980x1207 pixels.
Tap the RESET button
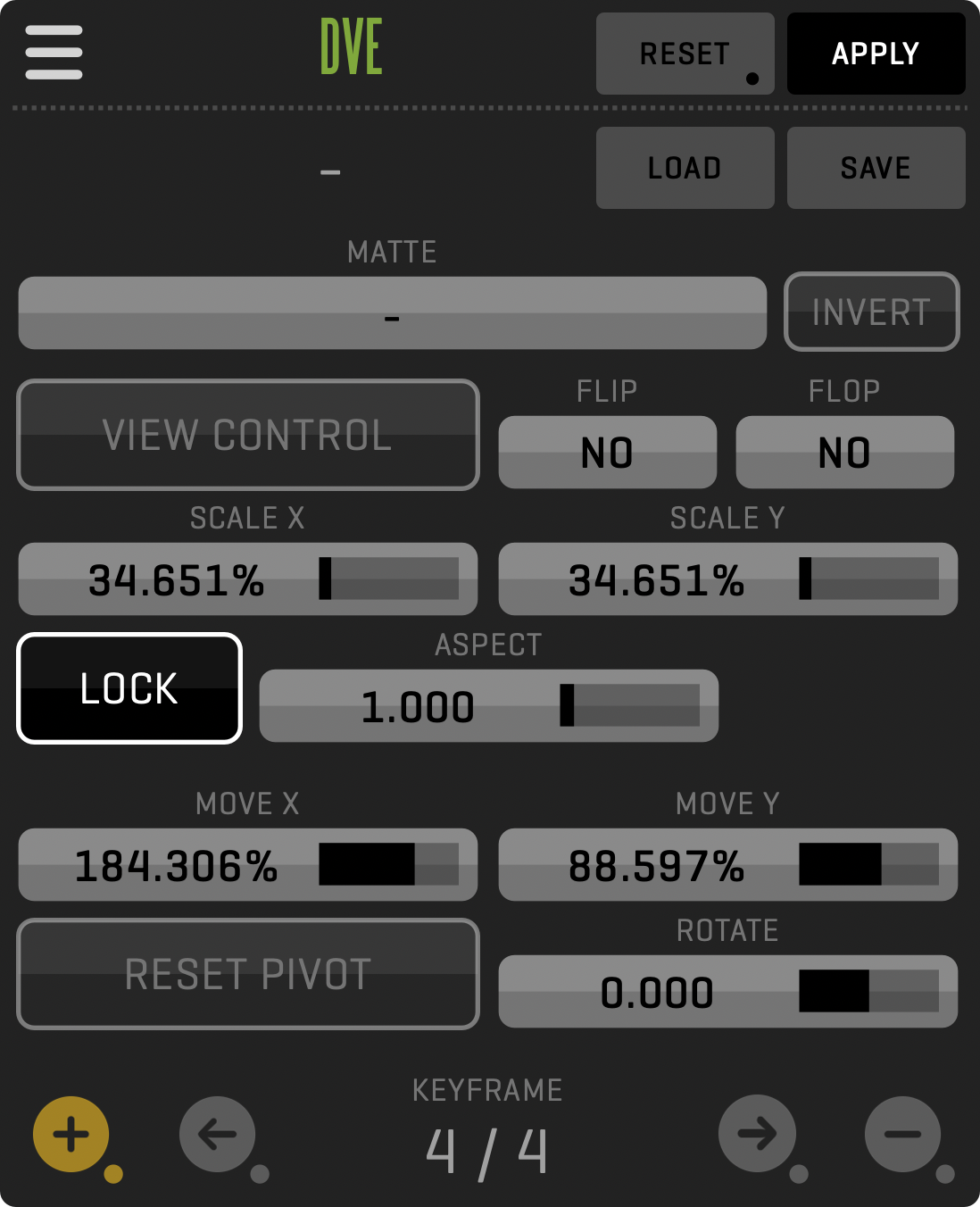(685, 54)
